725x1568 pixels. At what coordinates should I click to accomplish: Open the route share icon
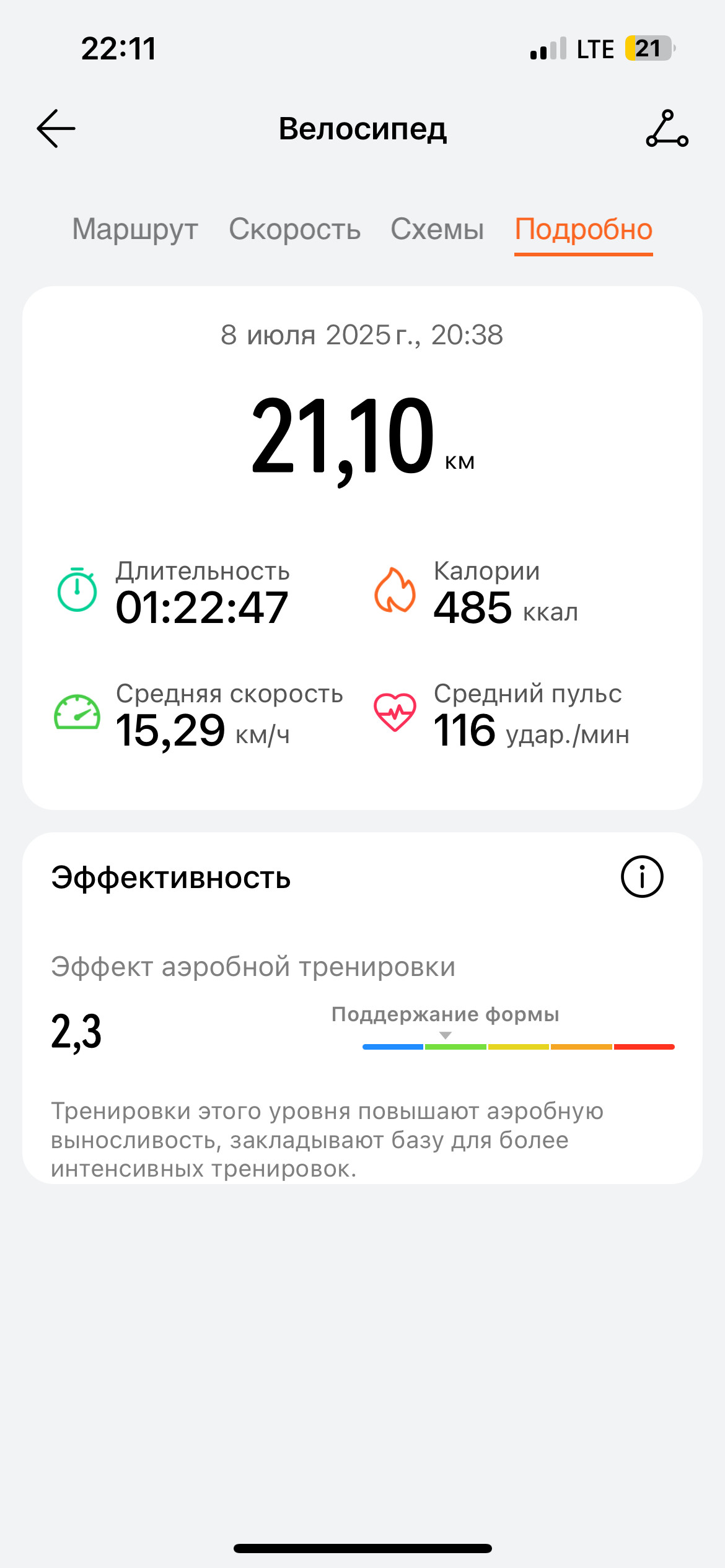(667, 129)
